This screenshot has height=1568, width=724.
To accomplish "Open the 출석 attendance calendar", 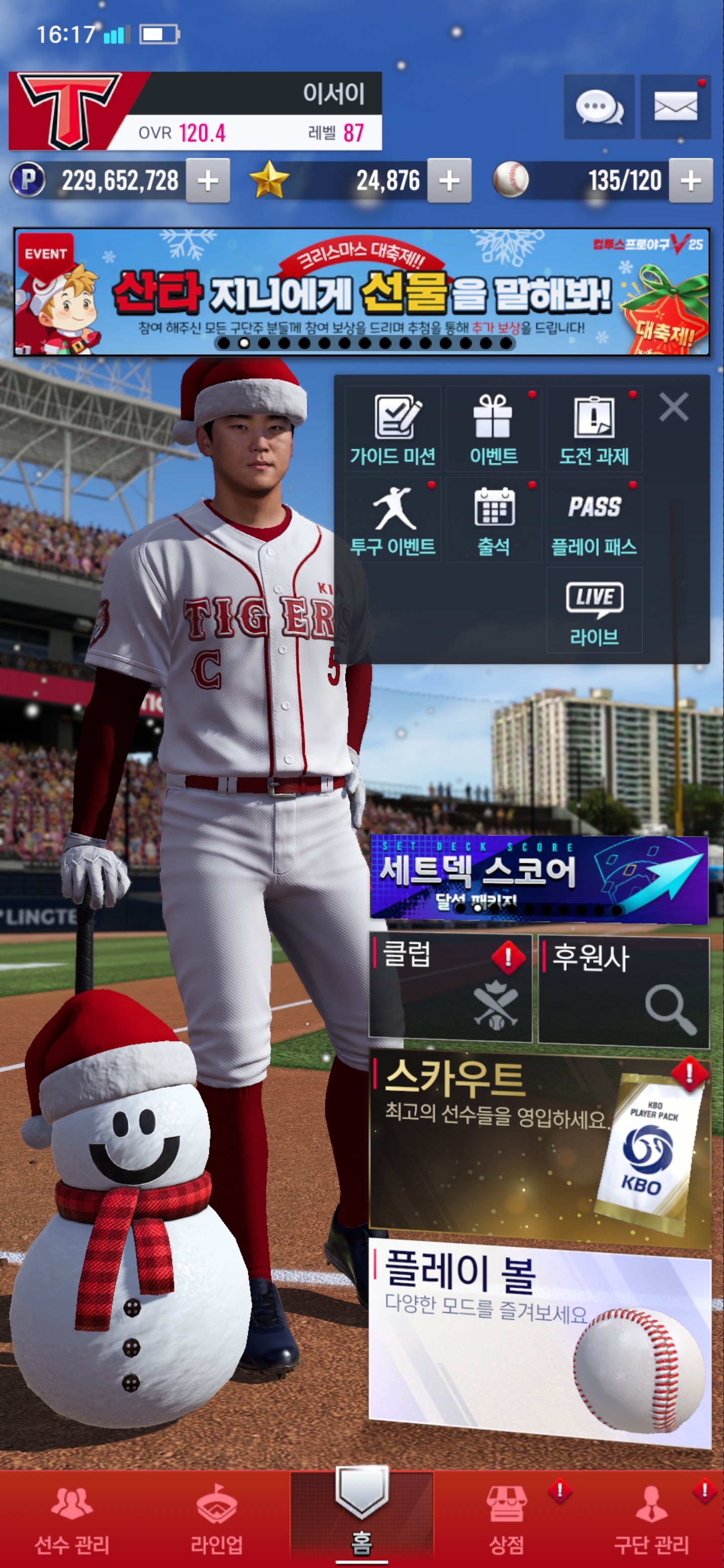I will click(494, 520).
